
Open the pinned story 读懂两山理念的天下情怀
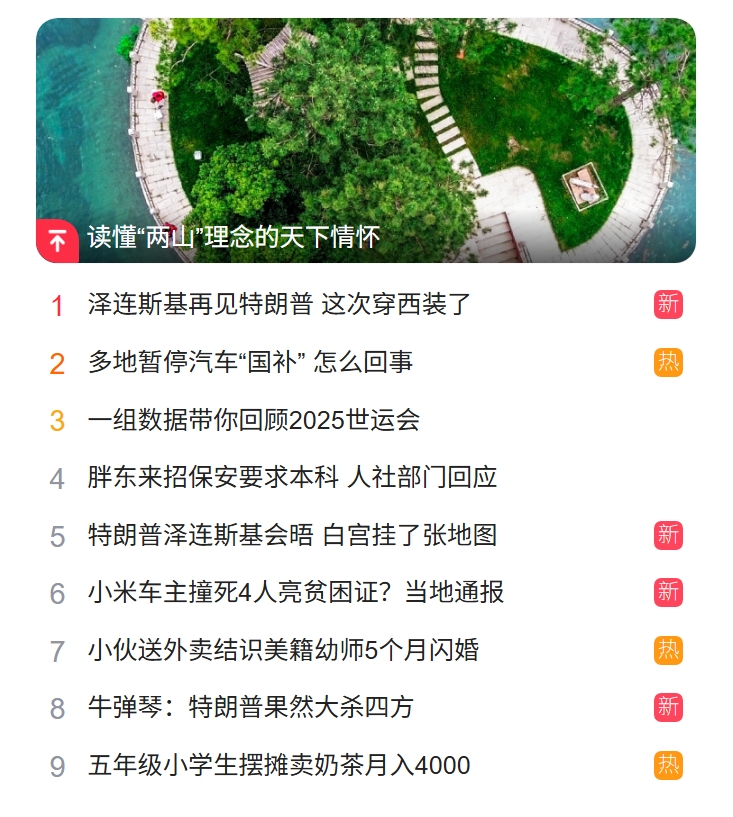[230, 239]
